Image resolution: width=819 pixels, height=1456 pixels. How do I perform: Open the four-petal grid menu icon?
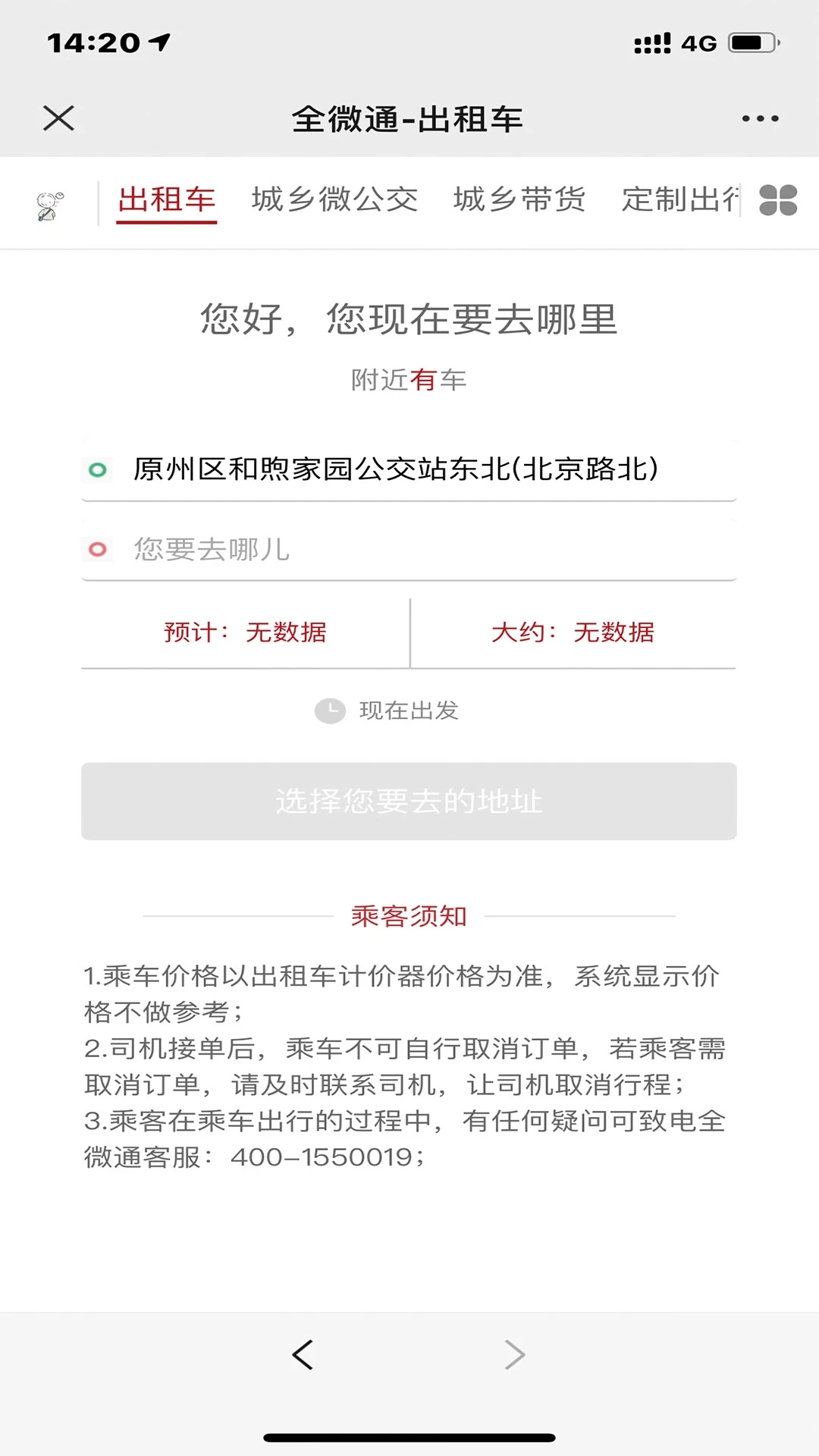click(x=778, y=200)
